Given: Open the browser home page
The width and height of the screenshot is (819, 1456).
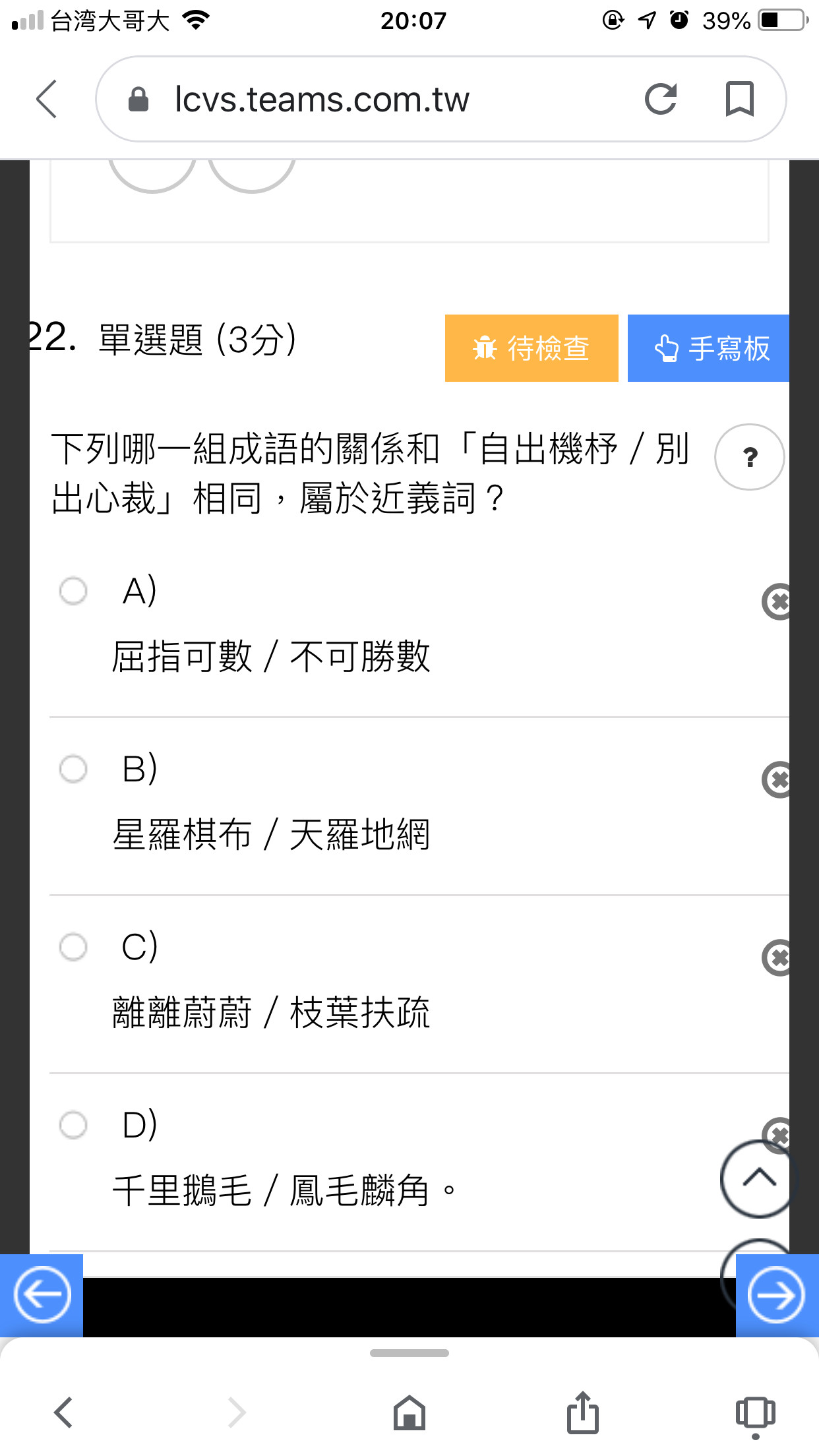Looking at the screenshot, I should click(409, 1413).
